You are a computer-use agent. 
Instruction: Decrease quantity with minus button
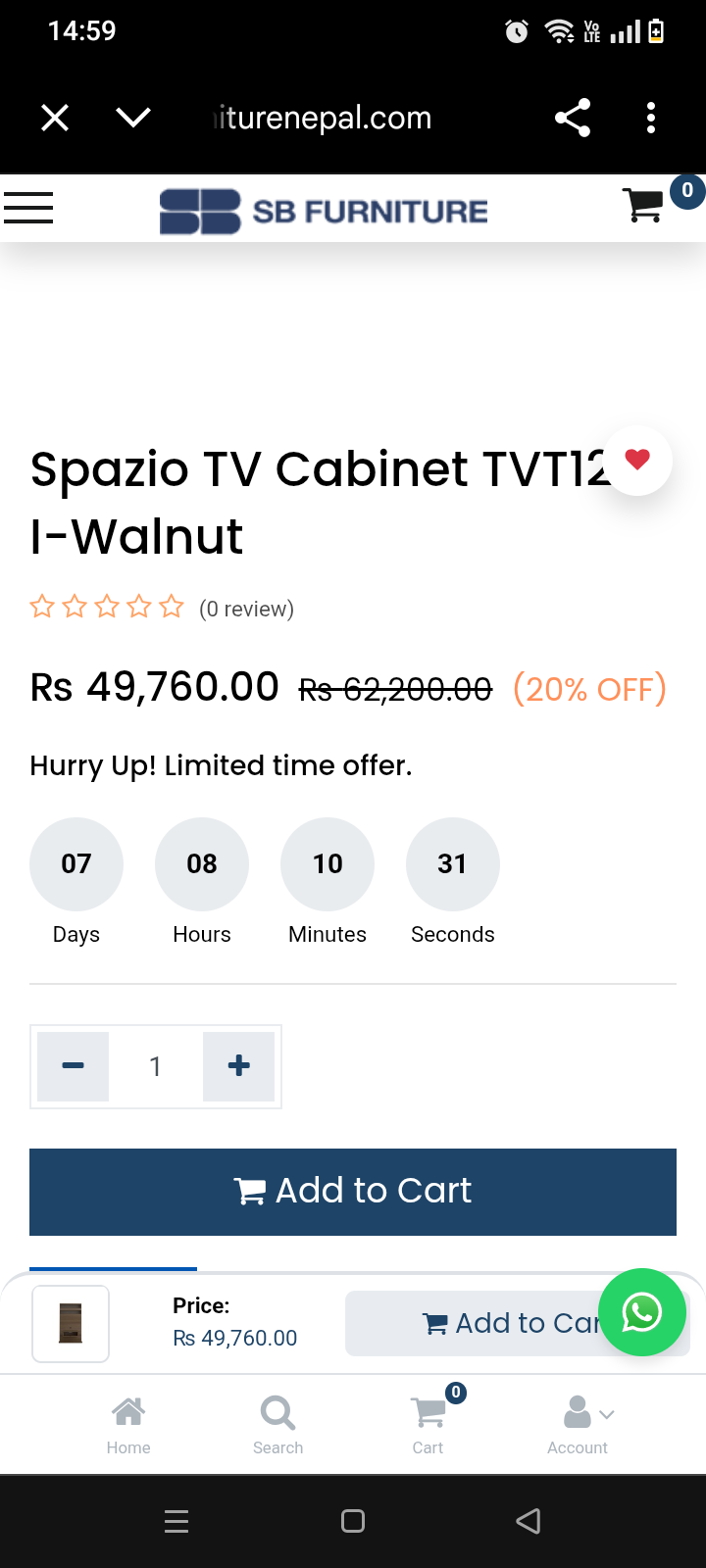[73, 1066]
